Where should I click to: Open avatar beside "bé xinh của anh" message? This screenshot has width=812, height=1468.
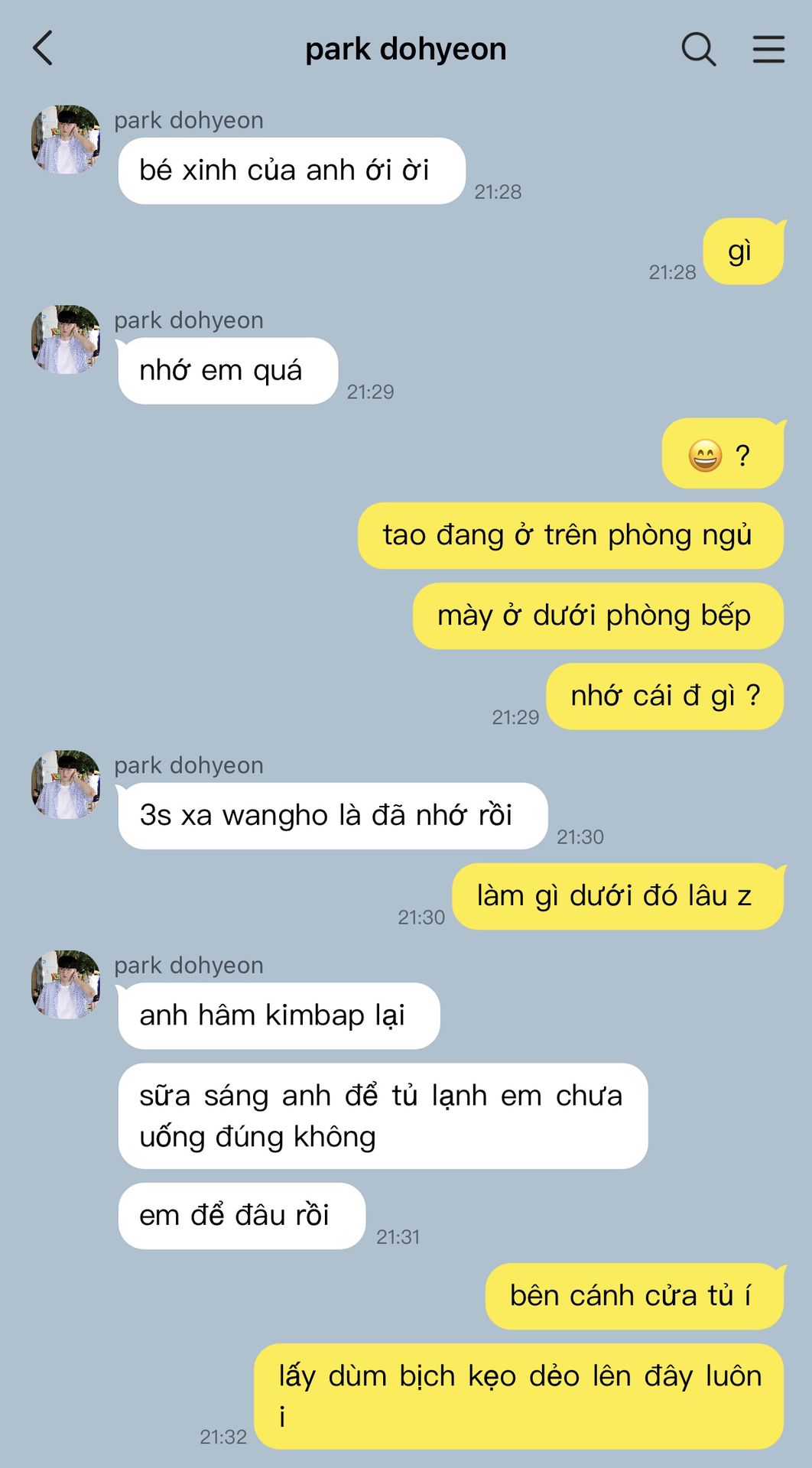66,140
